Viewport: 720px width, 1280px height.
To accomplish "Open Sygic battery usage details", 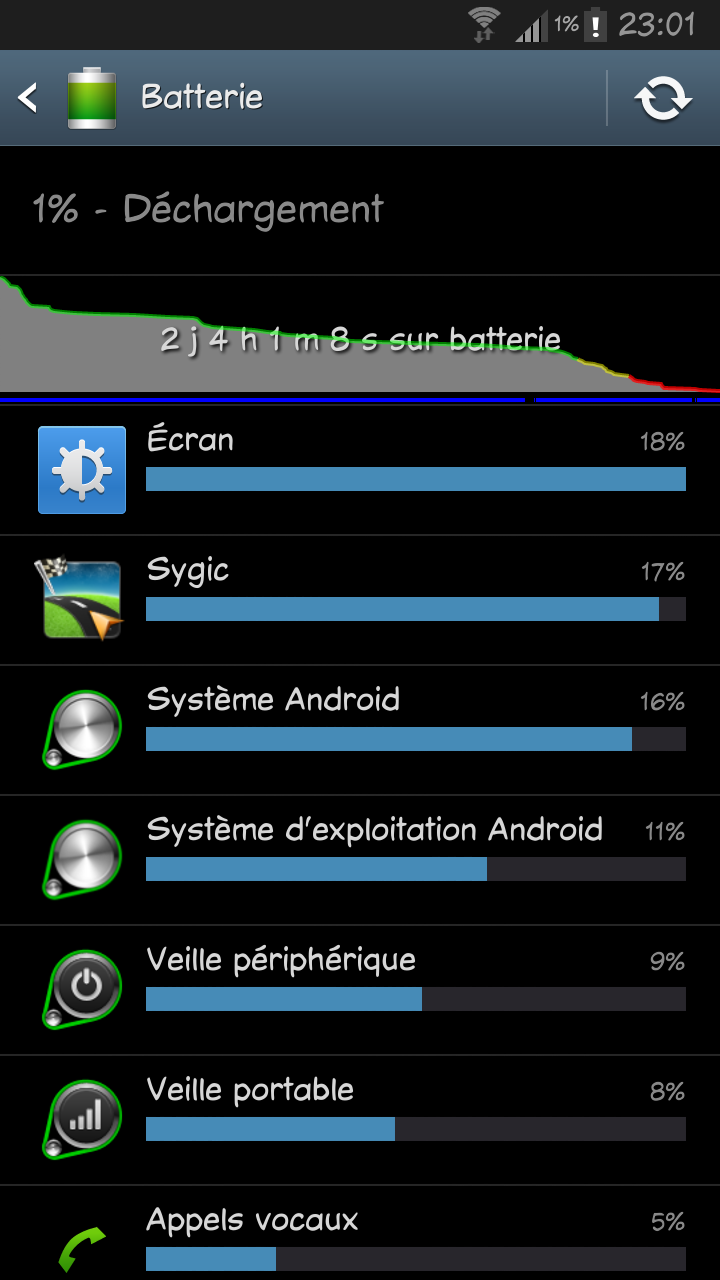I will click(x=360, y=600).
